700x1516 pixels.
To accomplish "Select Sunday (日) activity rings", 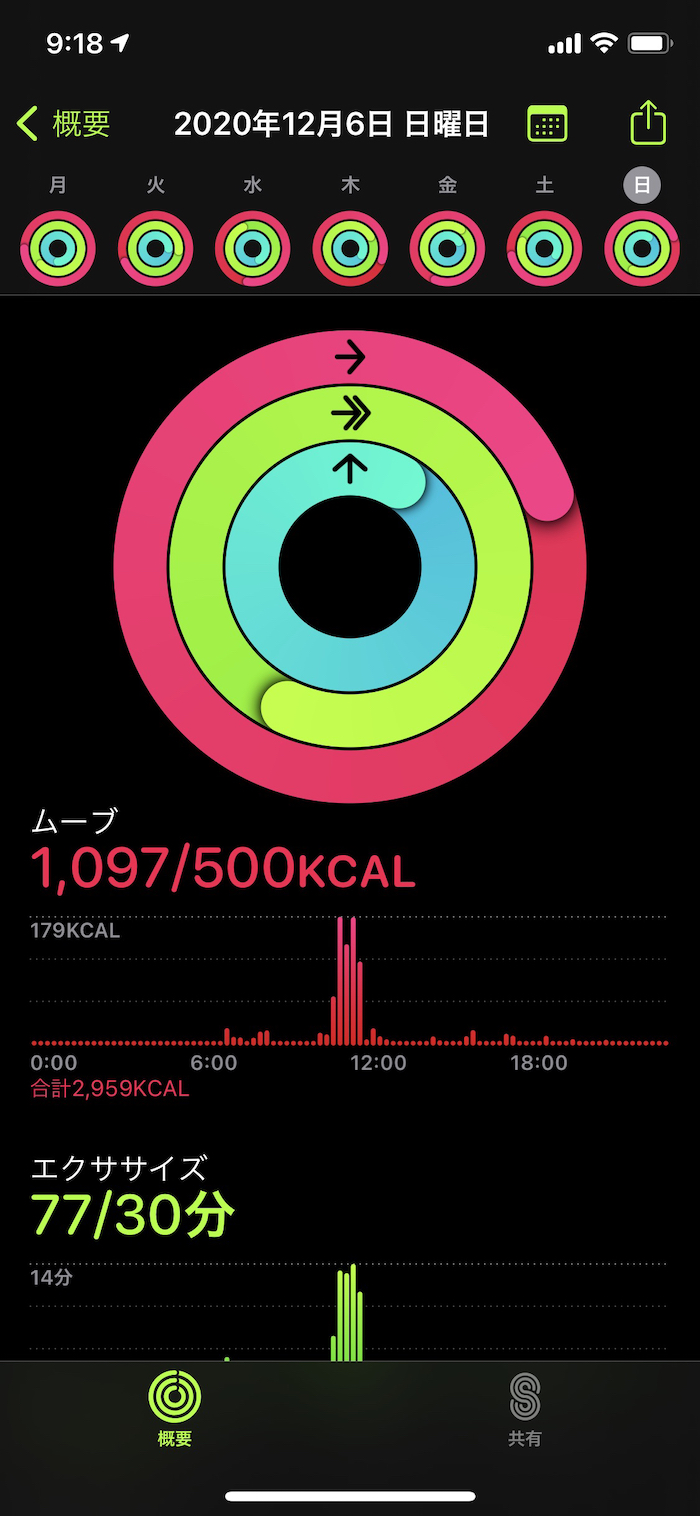I will point(642,248).
